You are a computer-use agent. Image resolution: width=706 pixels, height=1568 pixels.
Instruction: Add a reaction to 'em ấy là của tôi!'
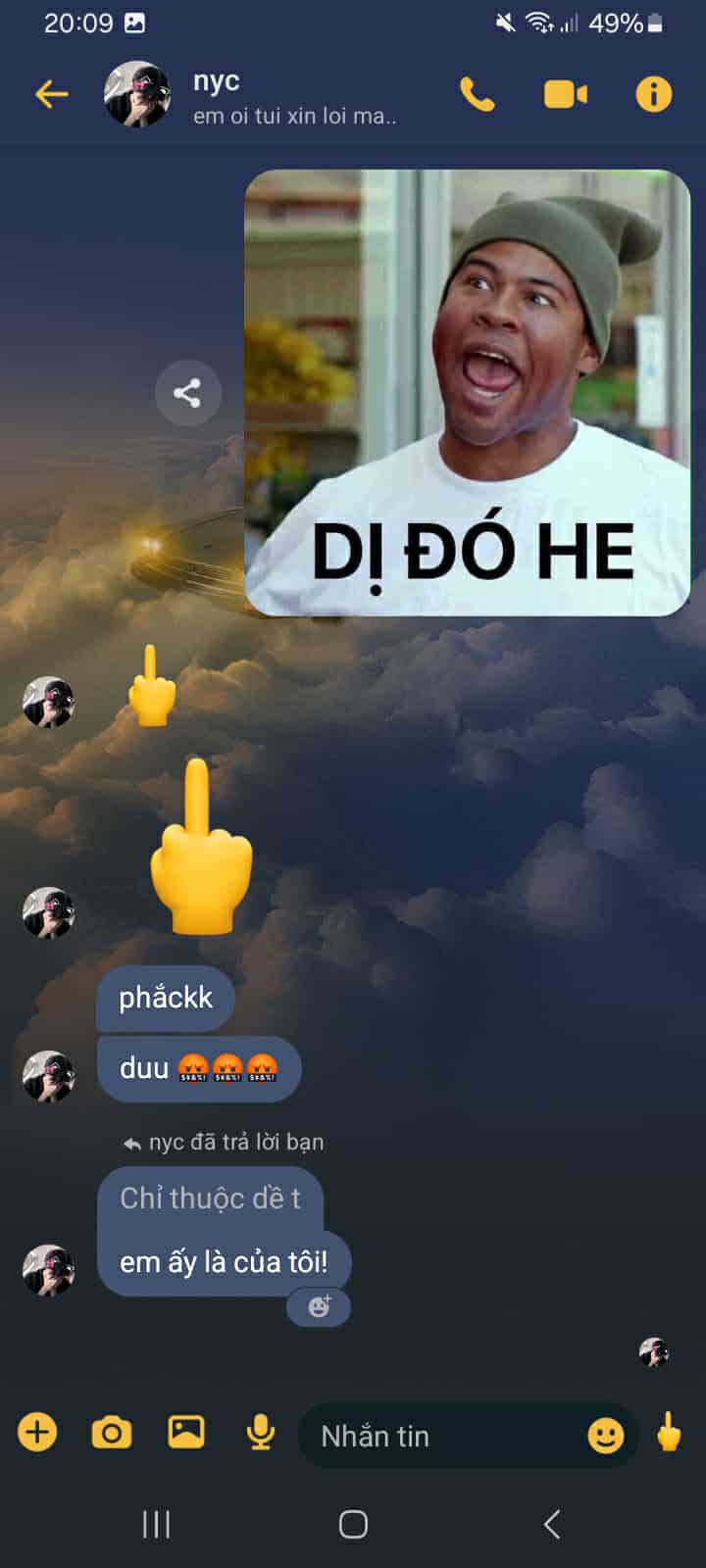(x=319, y=1306)
